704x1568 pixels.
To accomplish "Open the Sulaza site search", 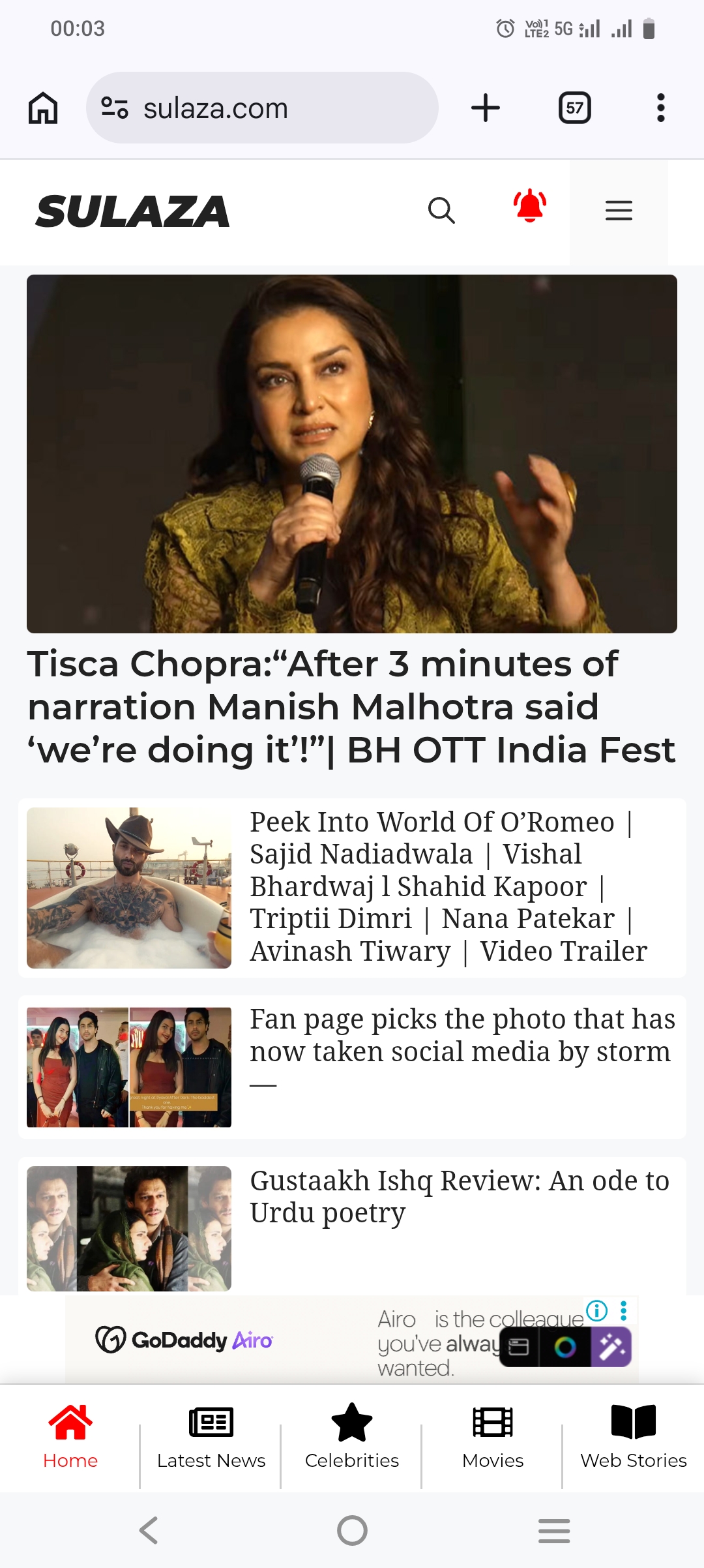I will click(441, 211).
